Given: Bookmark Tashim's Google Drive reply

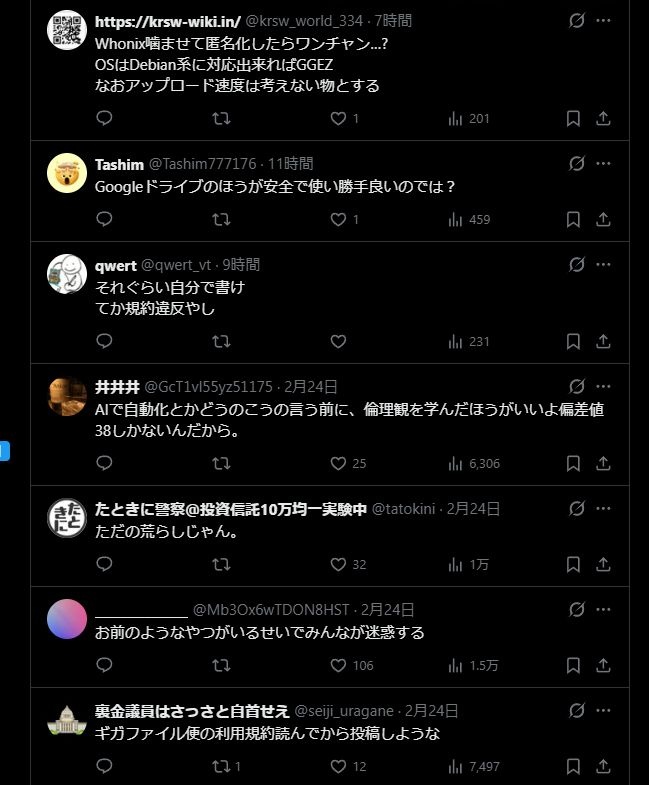Looking at the screenshot, I should pyautogui.click(x=573, y=219).
